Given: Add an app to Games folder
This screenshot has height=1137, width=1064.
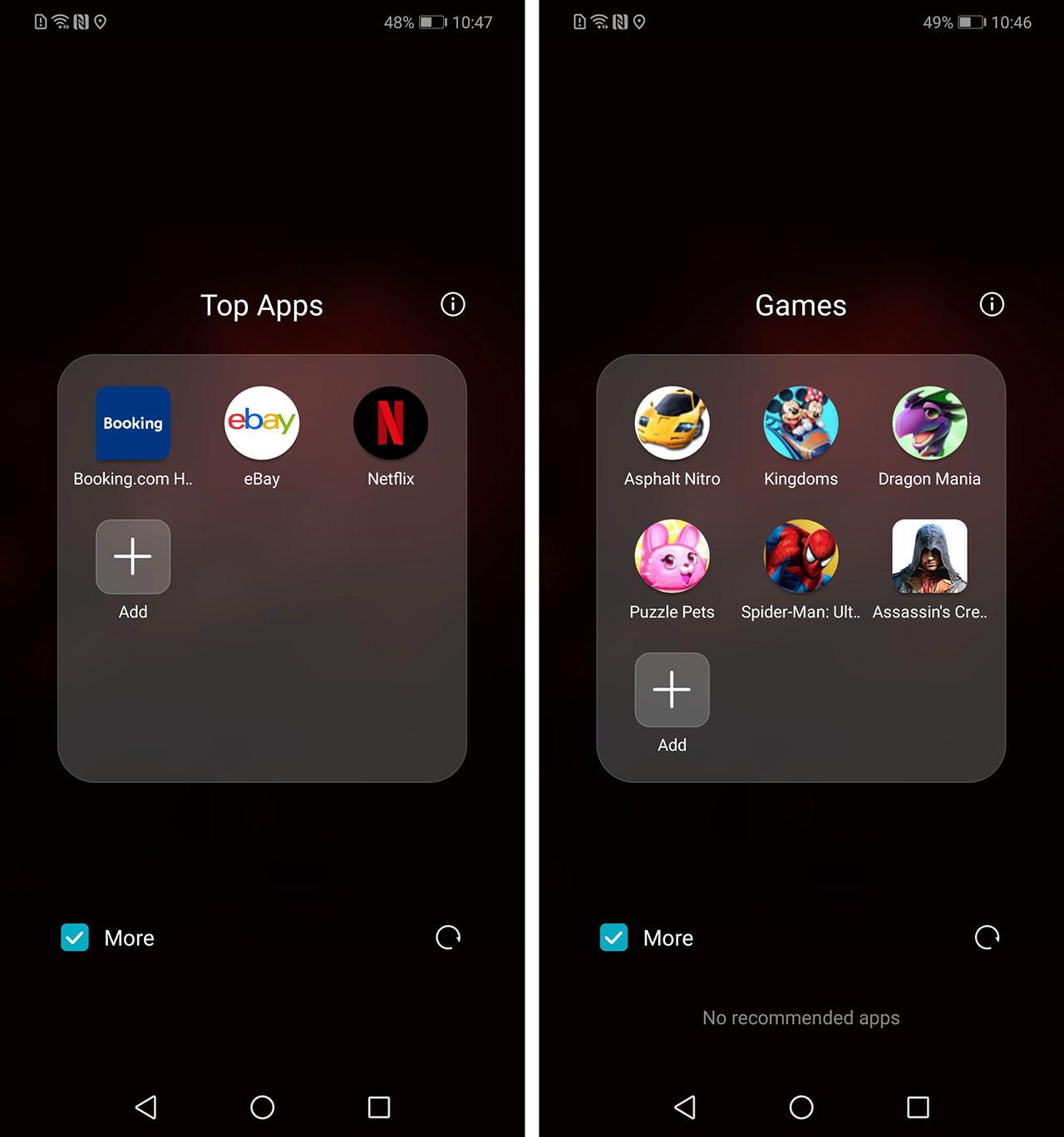Looking at the screenshot, I should pyautogui.click(x=672, y=690).
